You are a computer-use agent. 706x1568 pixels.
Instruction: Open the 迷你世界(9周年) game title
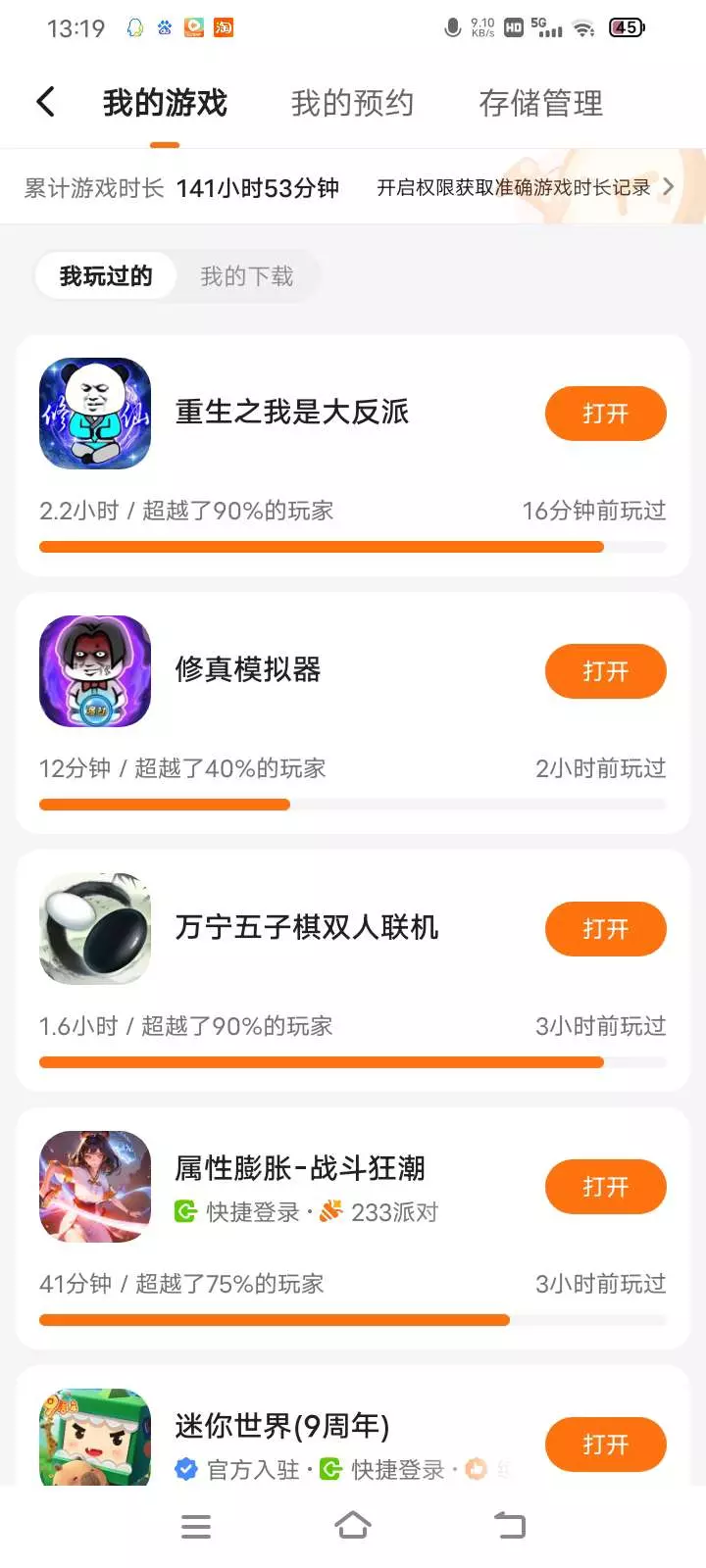(x=282, y=1426)
